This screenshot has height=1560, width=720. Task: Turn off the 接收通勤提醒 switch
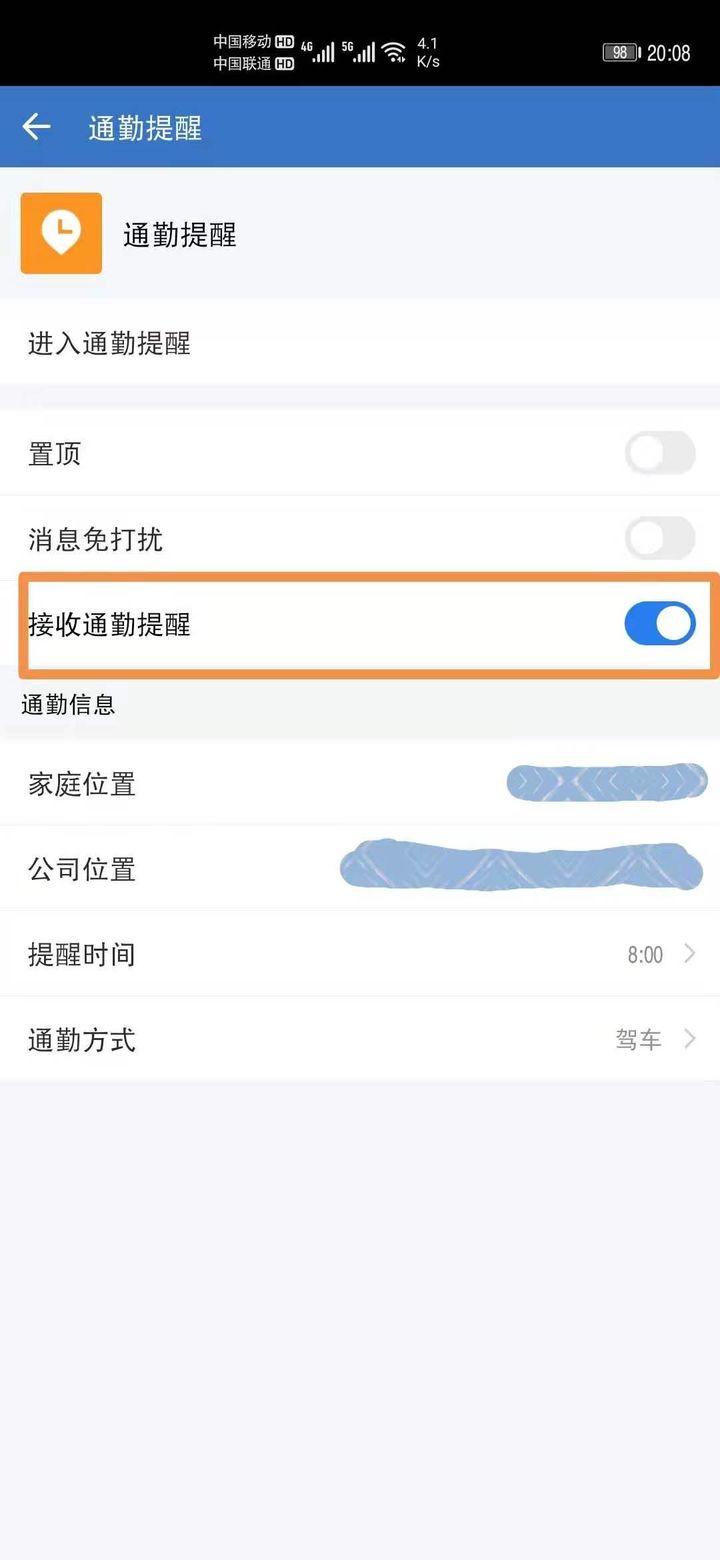(x=660, y=624)
